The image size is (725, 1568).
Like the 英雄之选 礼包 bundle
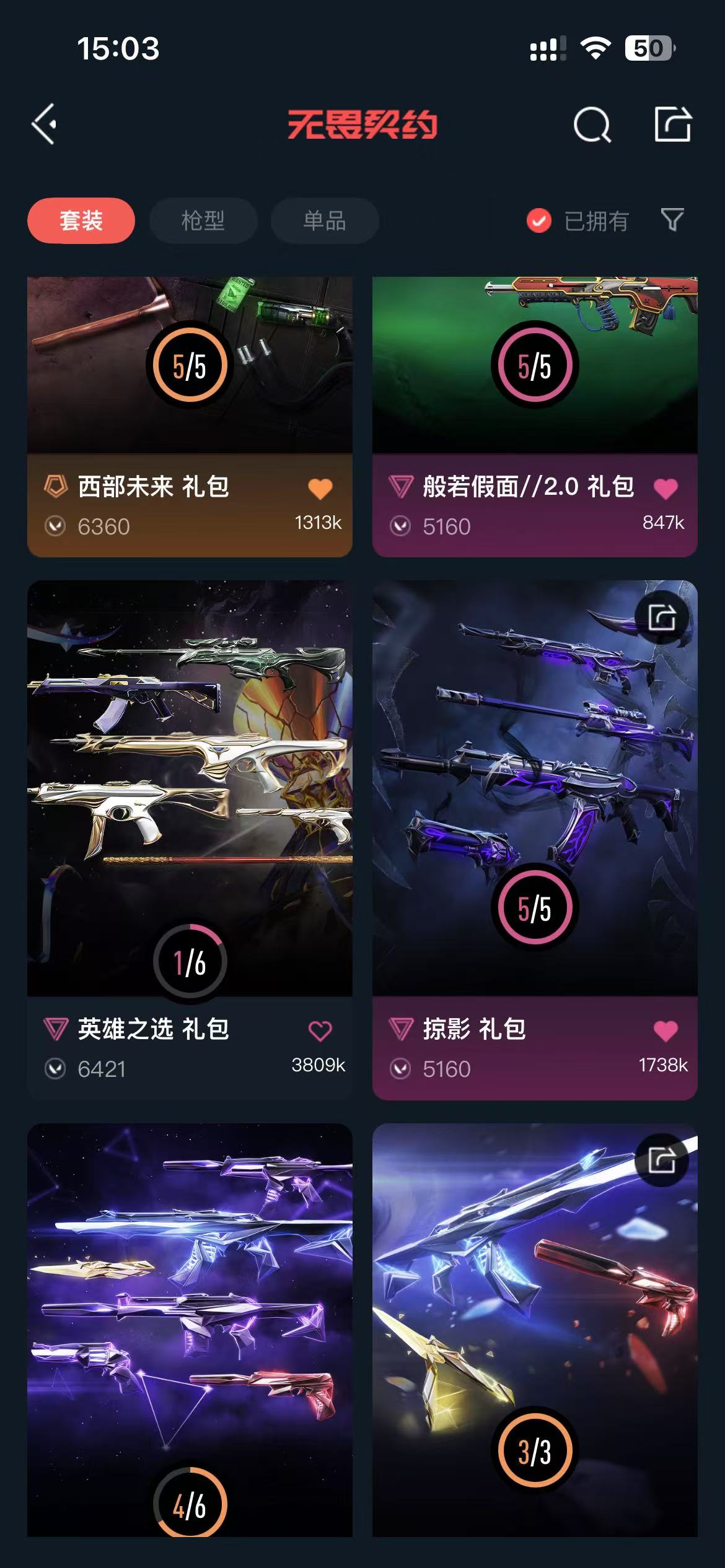[320, 1031]
